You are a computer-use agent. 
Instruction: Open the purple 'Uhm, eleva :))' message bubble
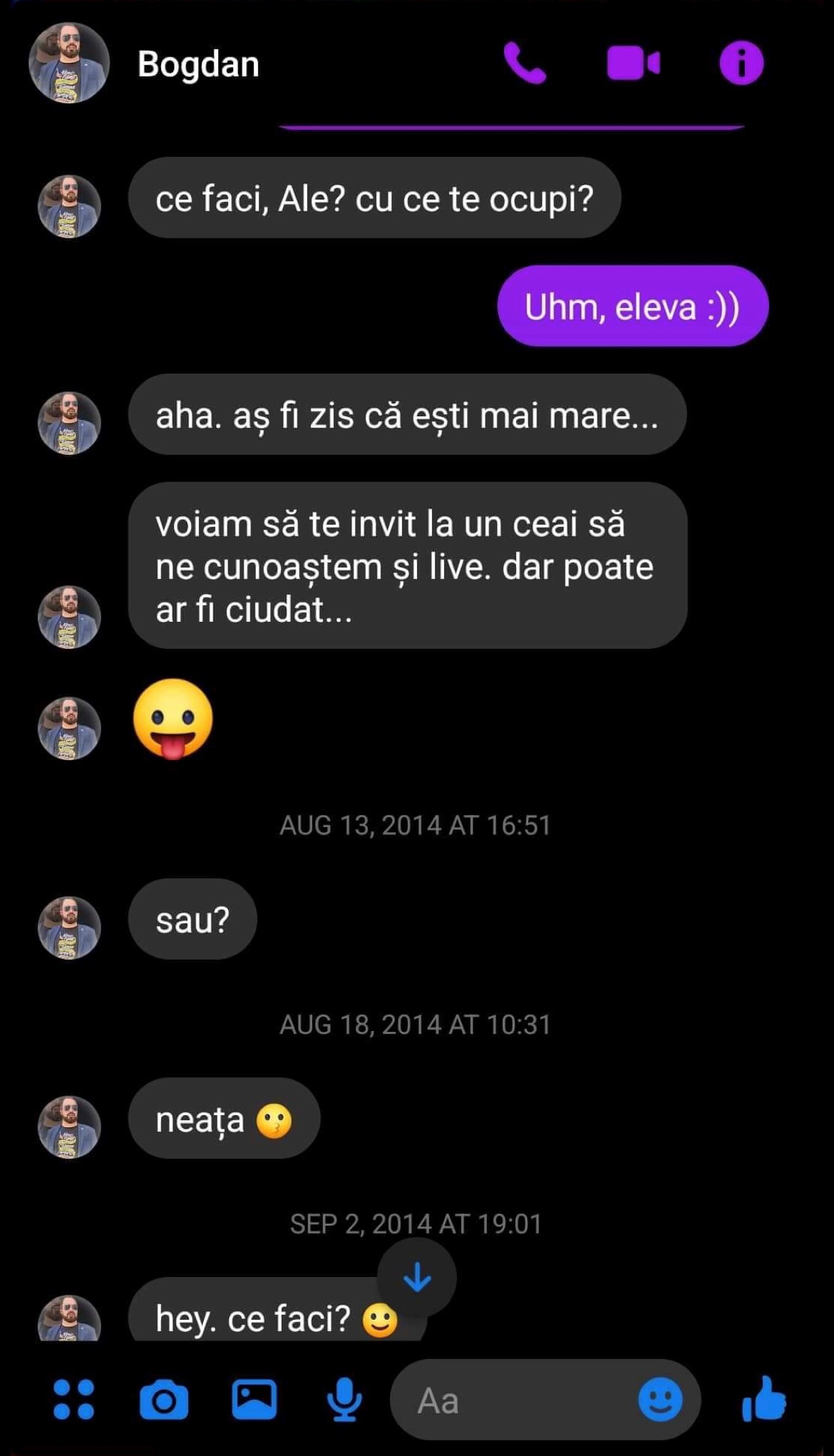pyautogui.click(x=633, y=307)
